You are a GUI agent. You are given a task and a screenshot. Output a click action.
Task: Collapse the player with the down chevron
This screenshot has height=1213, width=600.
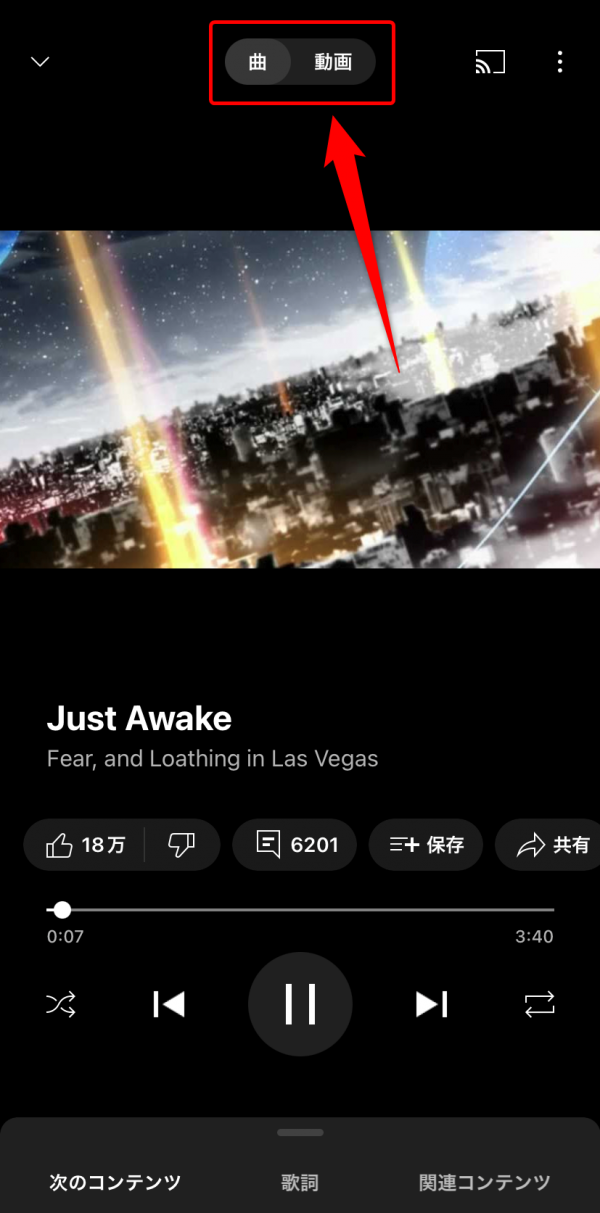point(40,62)
